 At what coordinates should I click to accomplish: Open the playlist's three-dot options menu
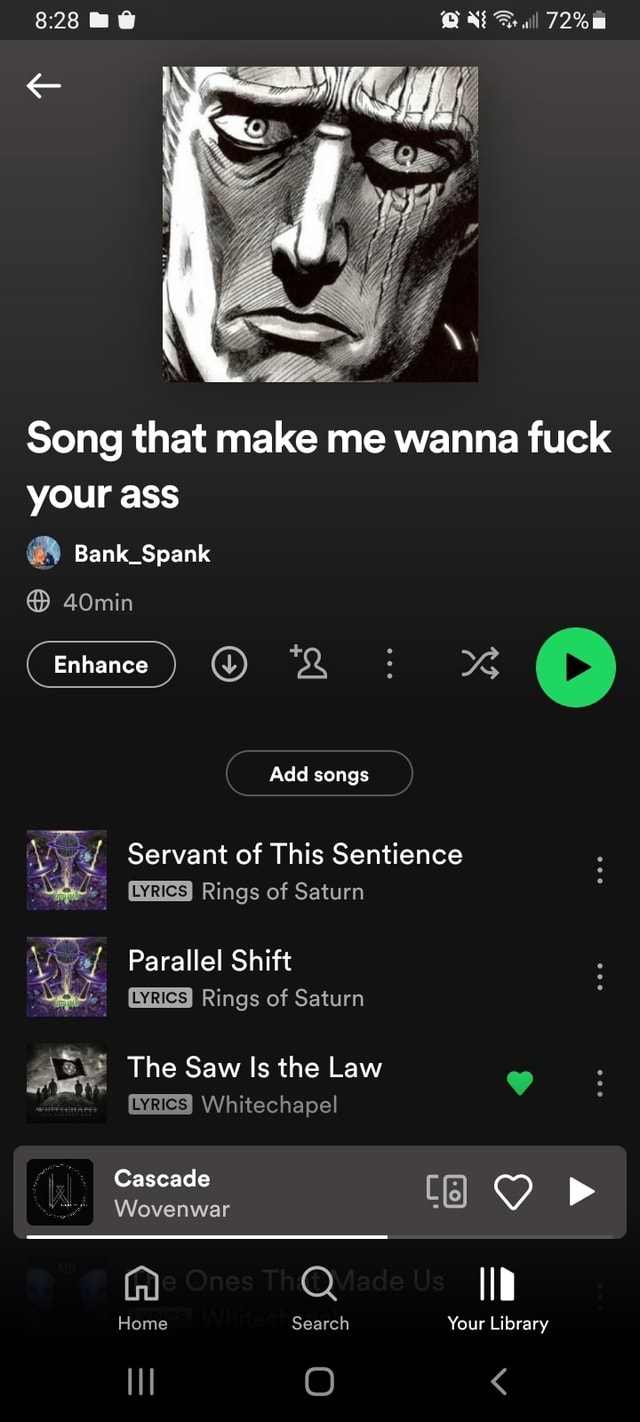click(389, 664)
